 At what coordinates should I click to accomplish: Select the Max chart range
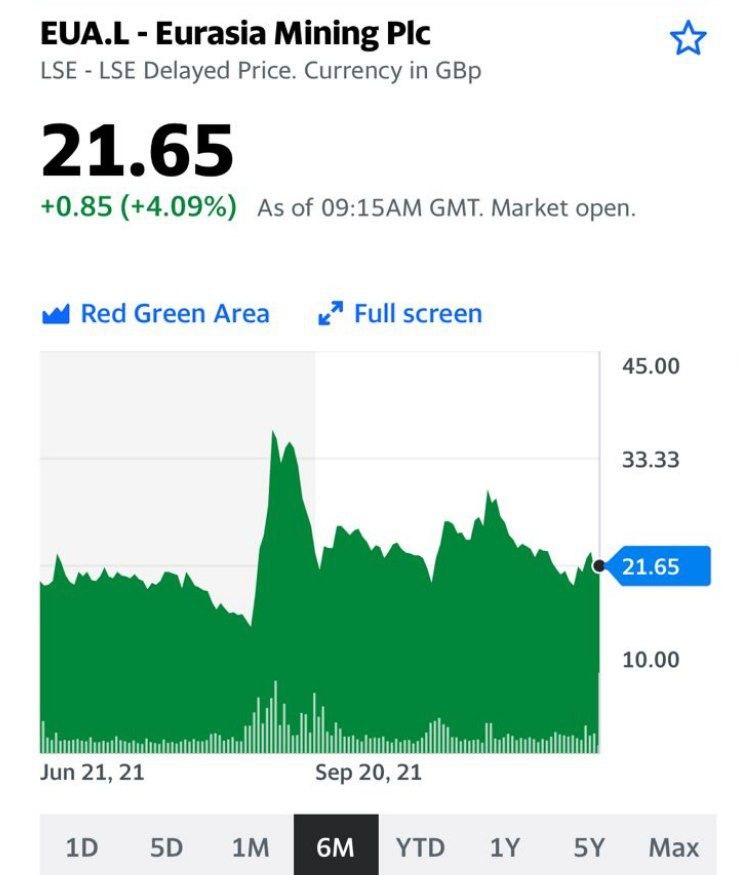[673, 848]
